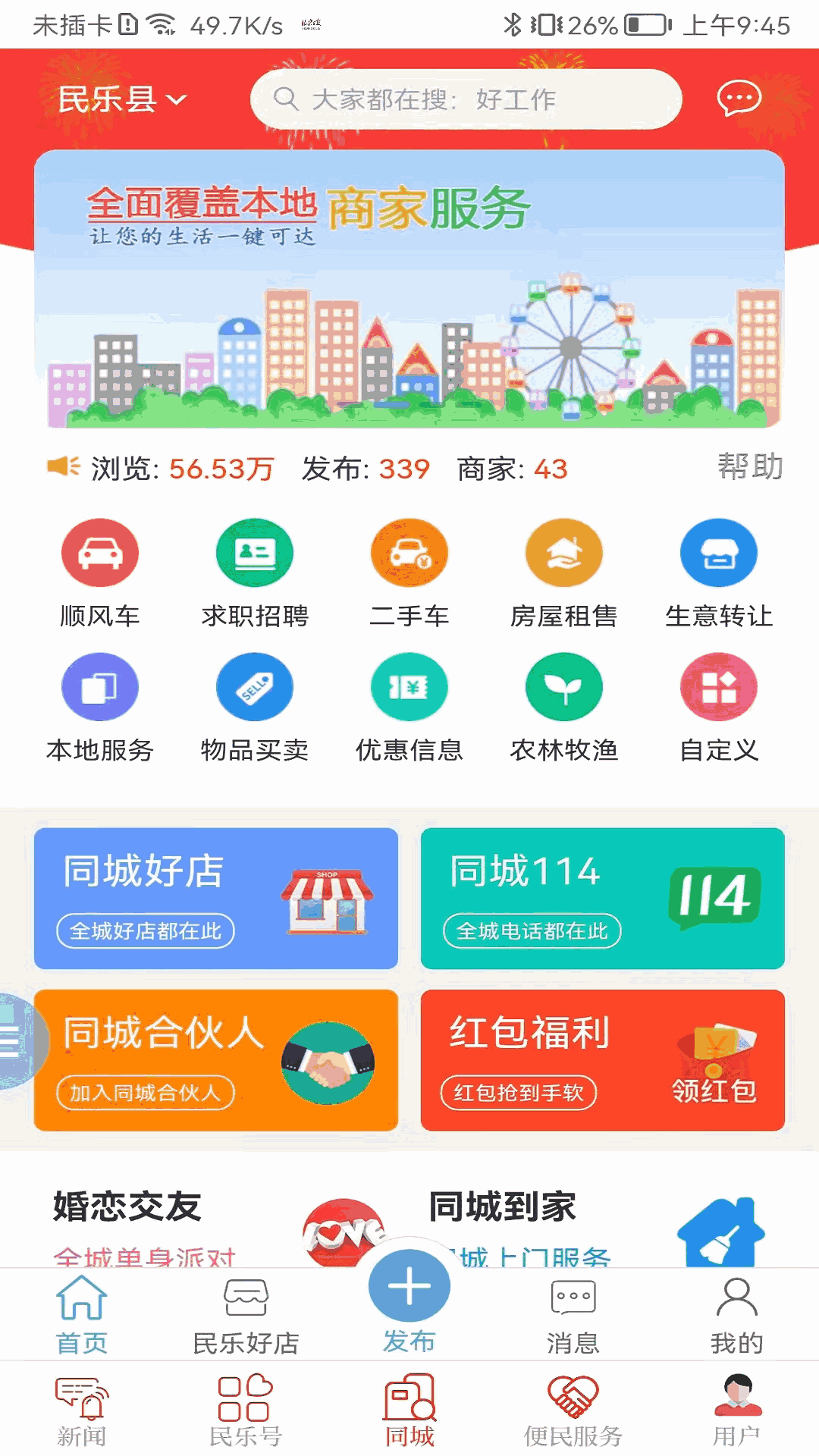Select the 本地服务 local services icon
The height and width of the screenshot is (1456, 819).
pyautogui.click(x=101, y=686)
